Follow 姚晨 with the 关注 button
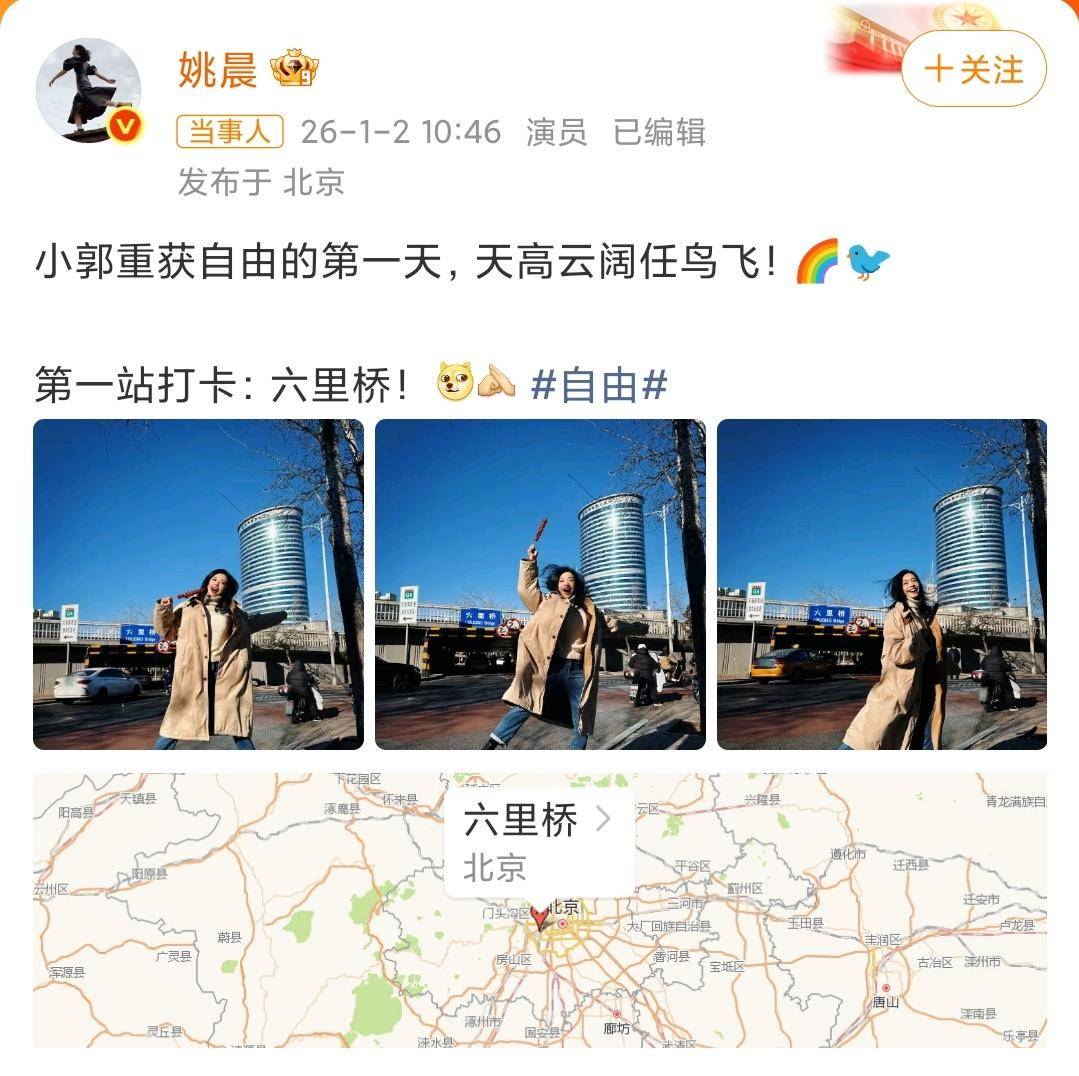The height and width of the screenshot is (1076, 1079). [x=973, y=69]
